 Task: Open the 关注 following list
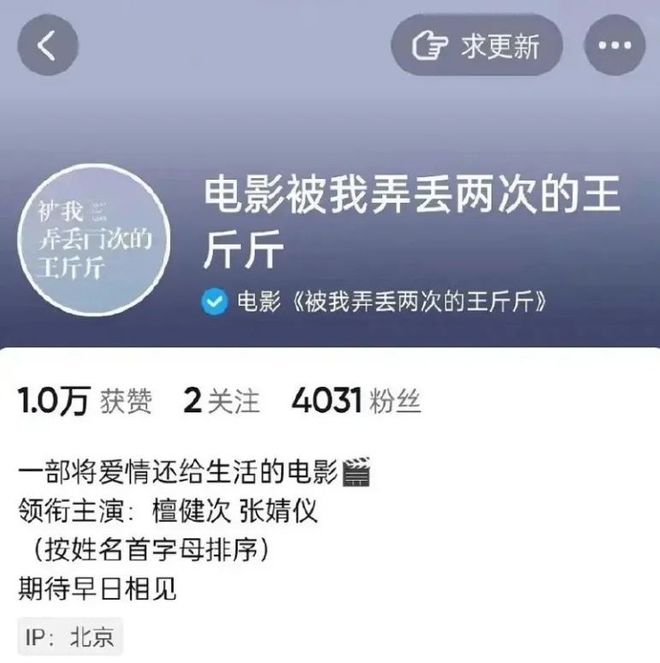coord(221,402)
